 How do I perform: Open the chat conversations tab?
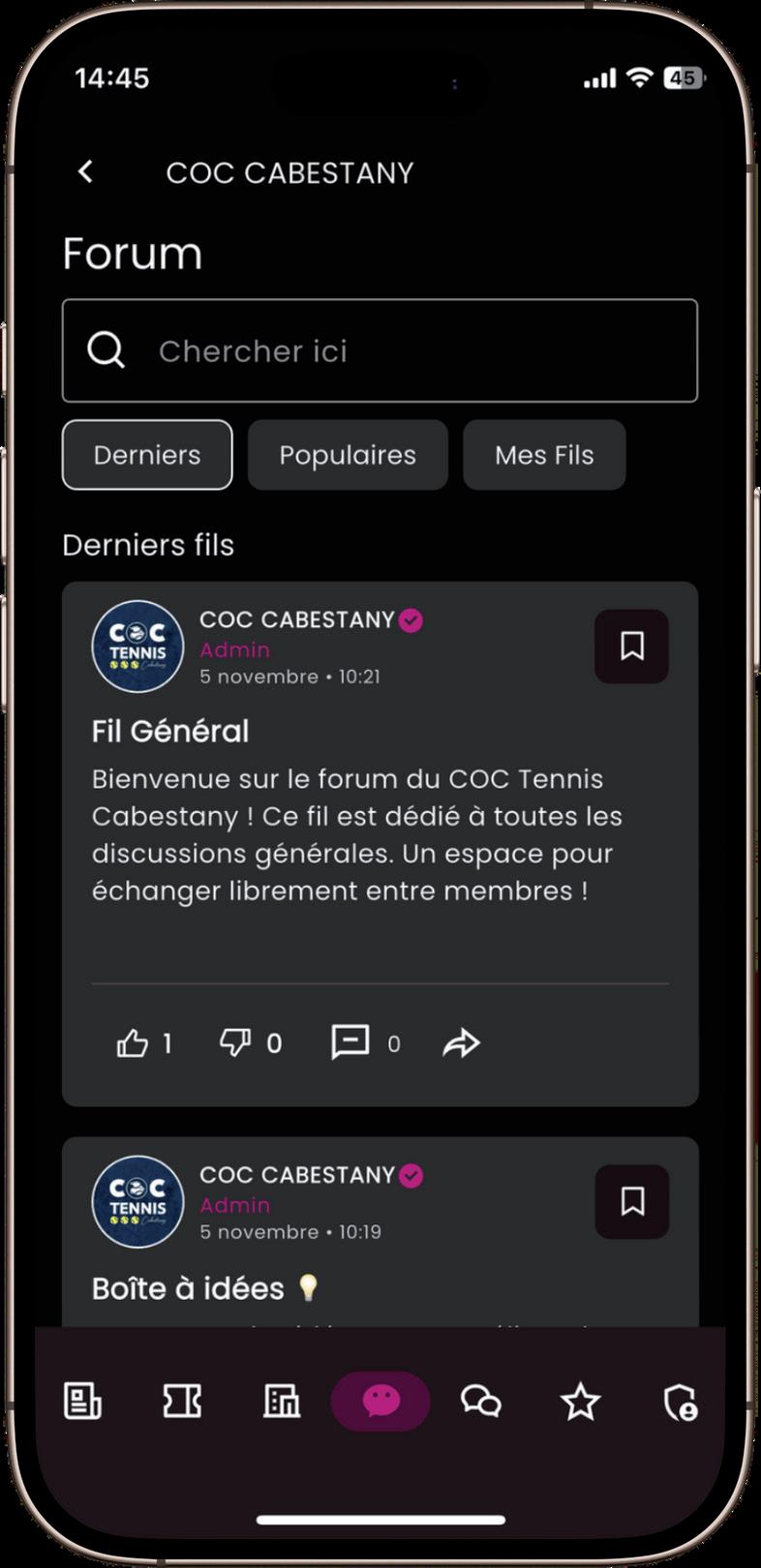coord(481,1401)
